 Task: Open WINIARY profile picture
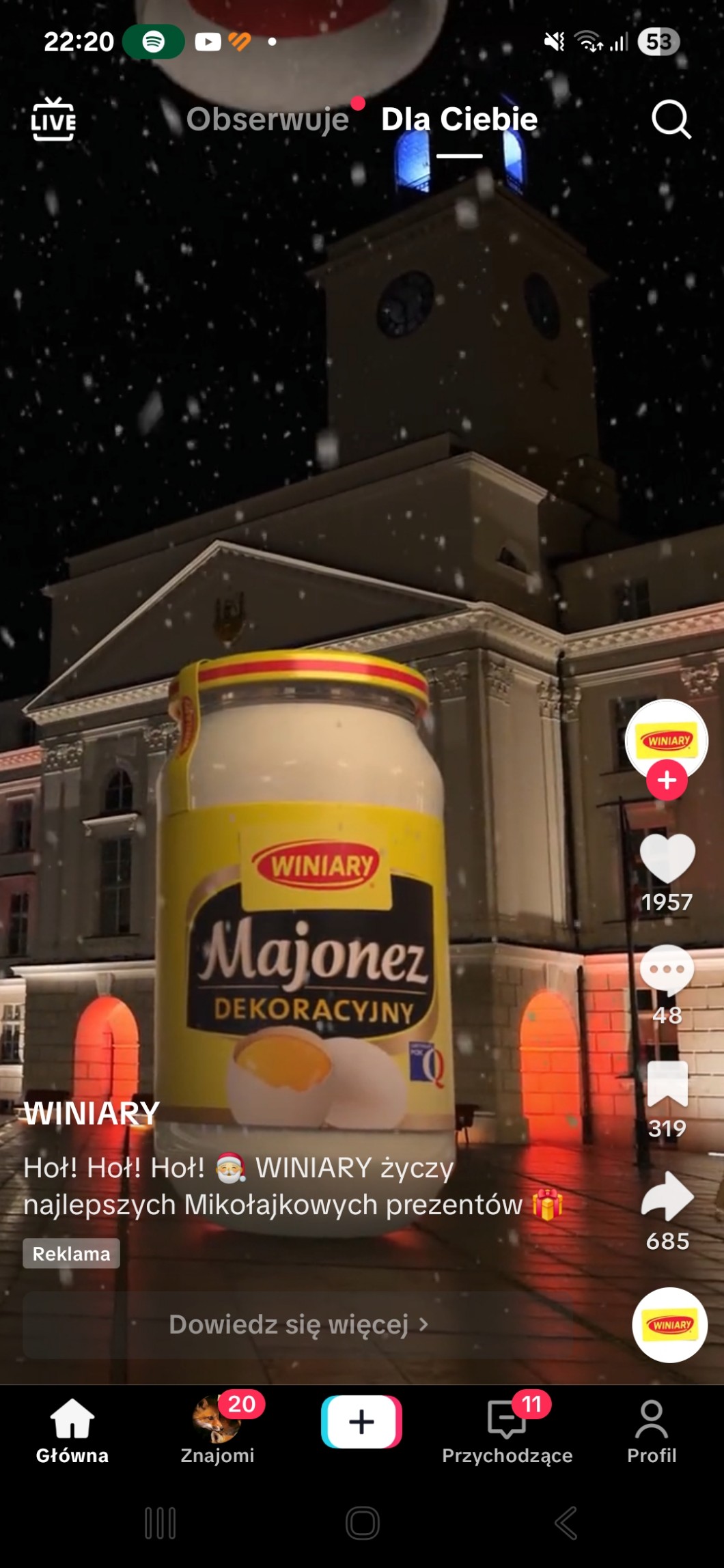pyautogui.click(x=666, y=739)
